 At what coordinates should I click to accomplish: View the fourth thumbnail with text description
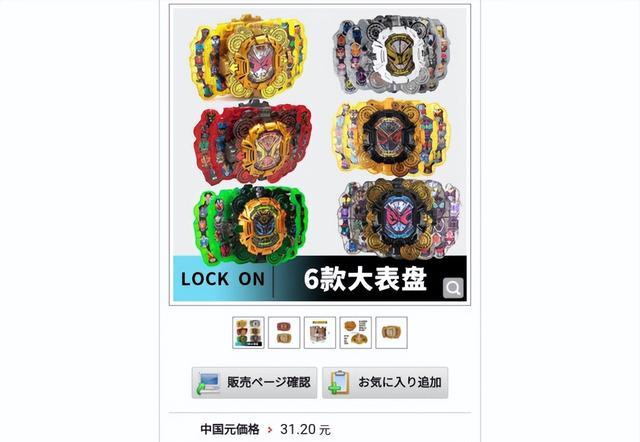[x=355, y=333]
